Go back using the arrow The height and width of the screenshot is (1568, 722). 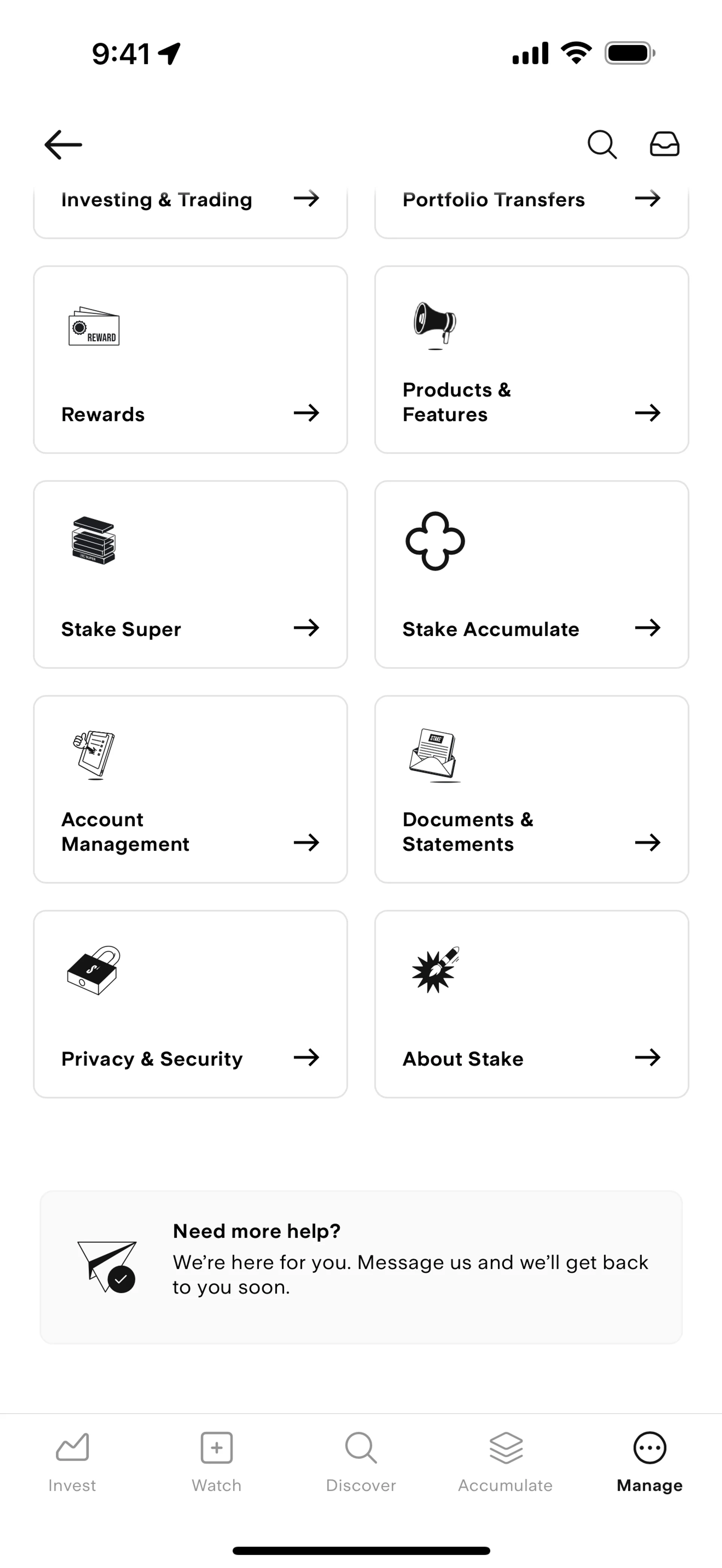(x=63, y=145)
